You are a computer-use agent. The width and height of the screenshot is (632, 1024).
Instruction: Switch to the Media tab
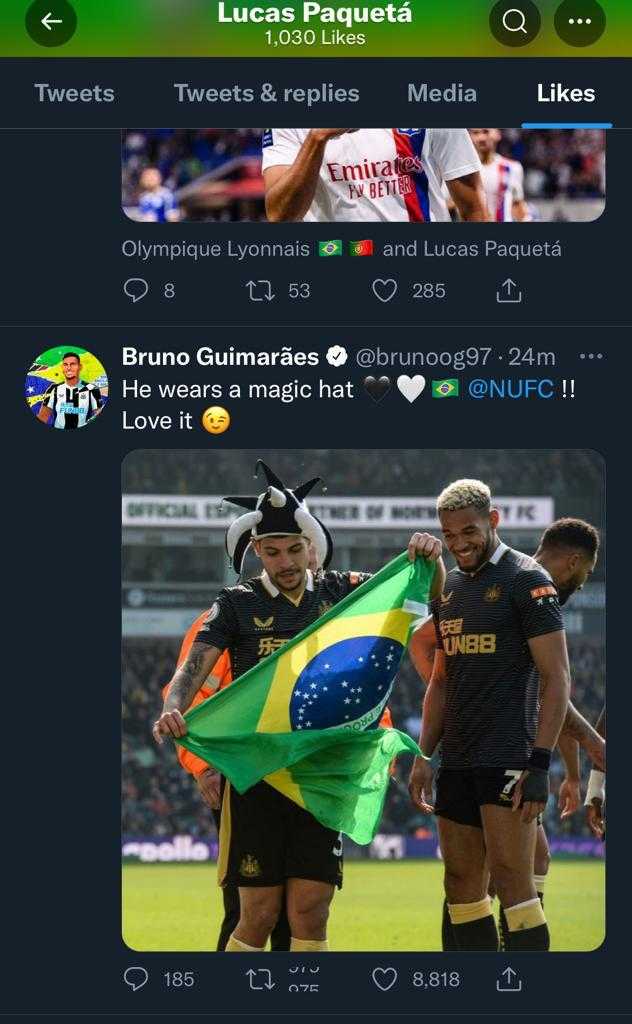click(442, 93)
